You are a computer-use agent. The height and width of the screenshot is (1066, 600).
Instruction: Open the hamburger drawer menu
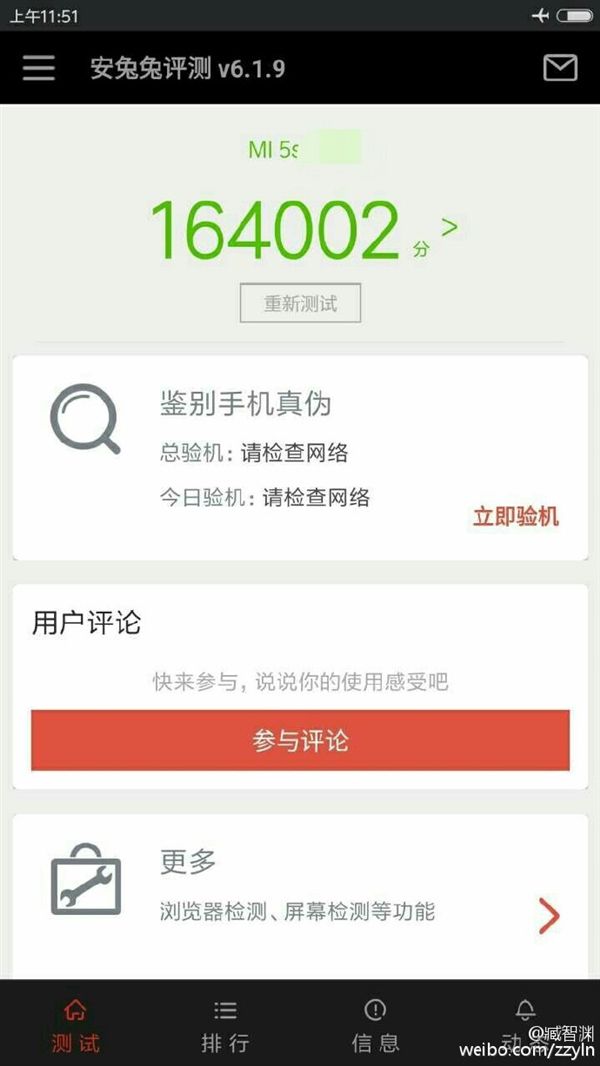tap(39, 68)
